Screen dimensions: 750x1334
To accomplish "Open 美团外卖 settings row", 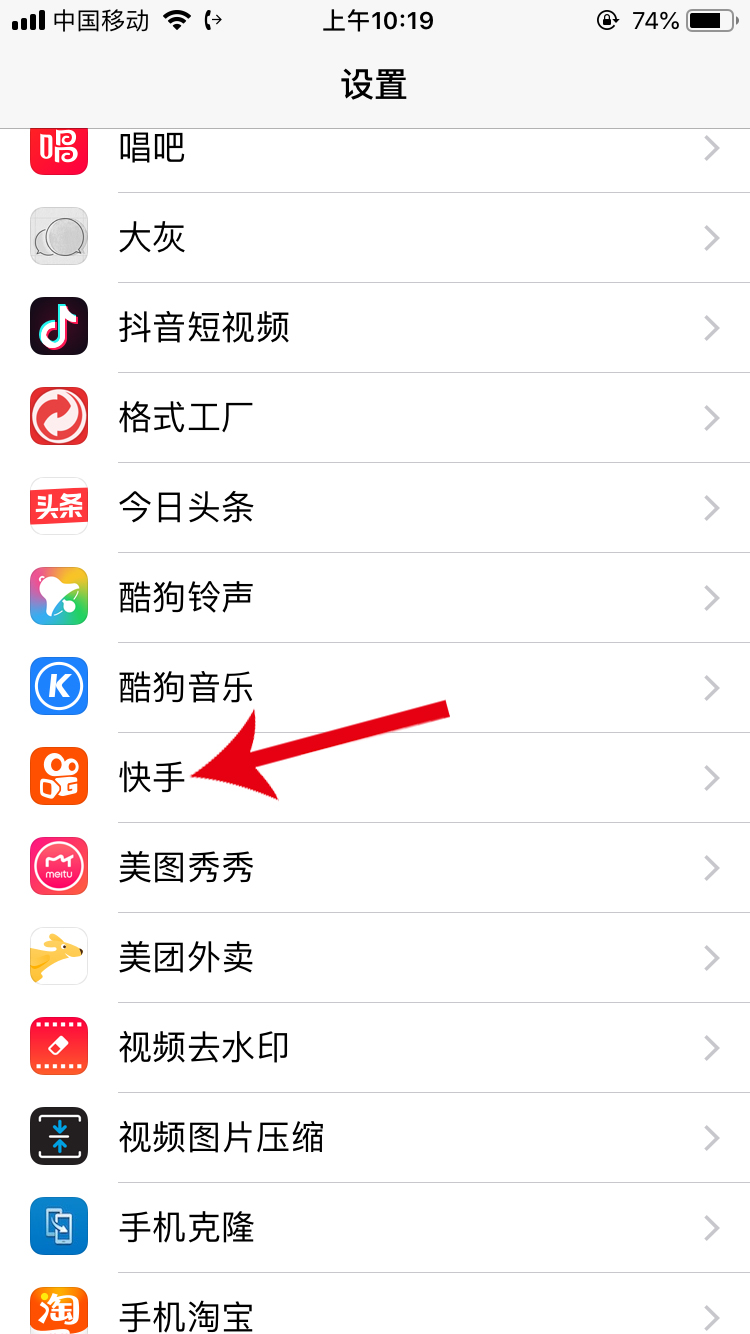I will coord(186,958).
